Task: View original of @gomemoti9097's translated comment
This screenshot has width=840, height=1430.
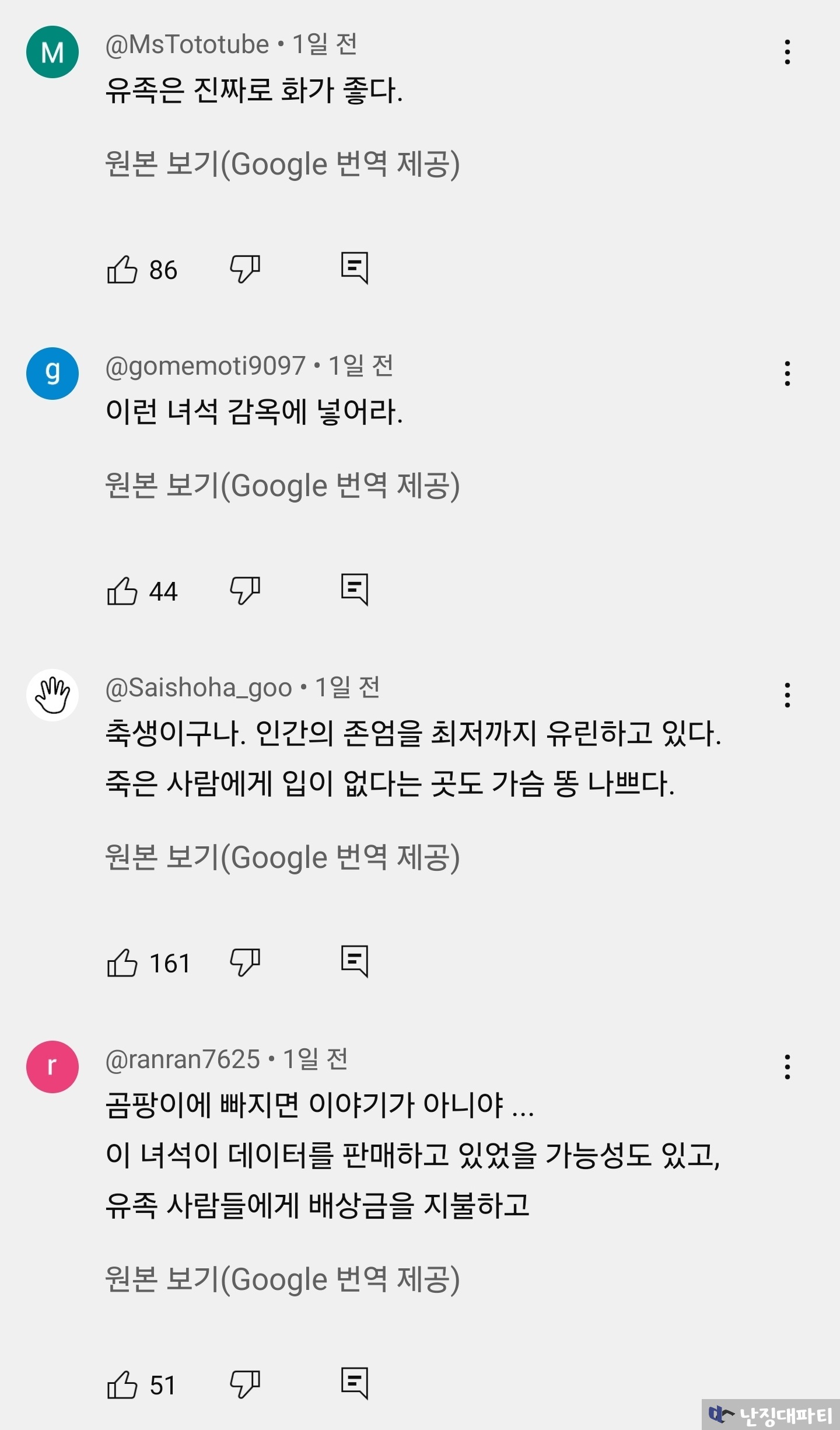Action: pos(282,486)
